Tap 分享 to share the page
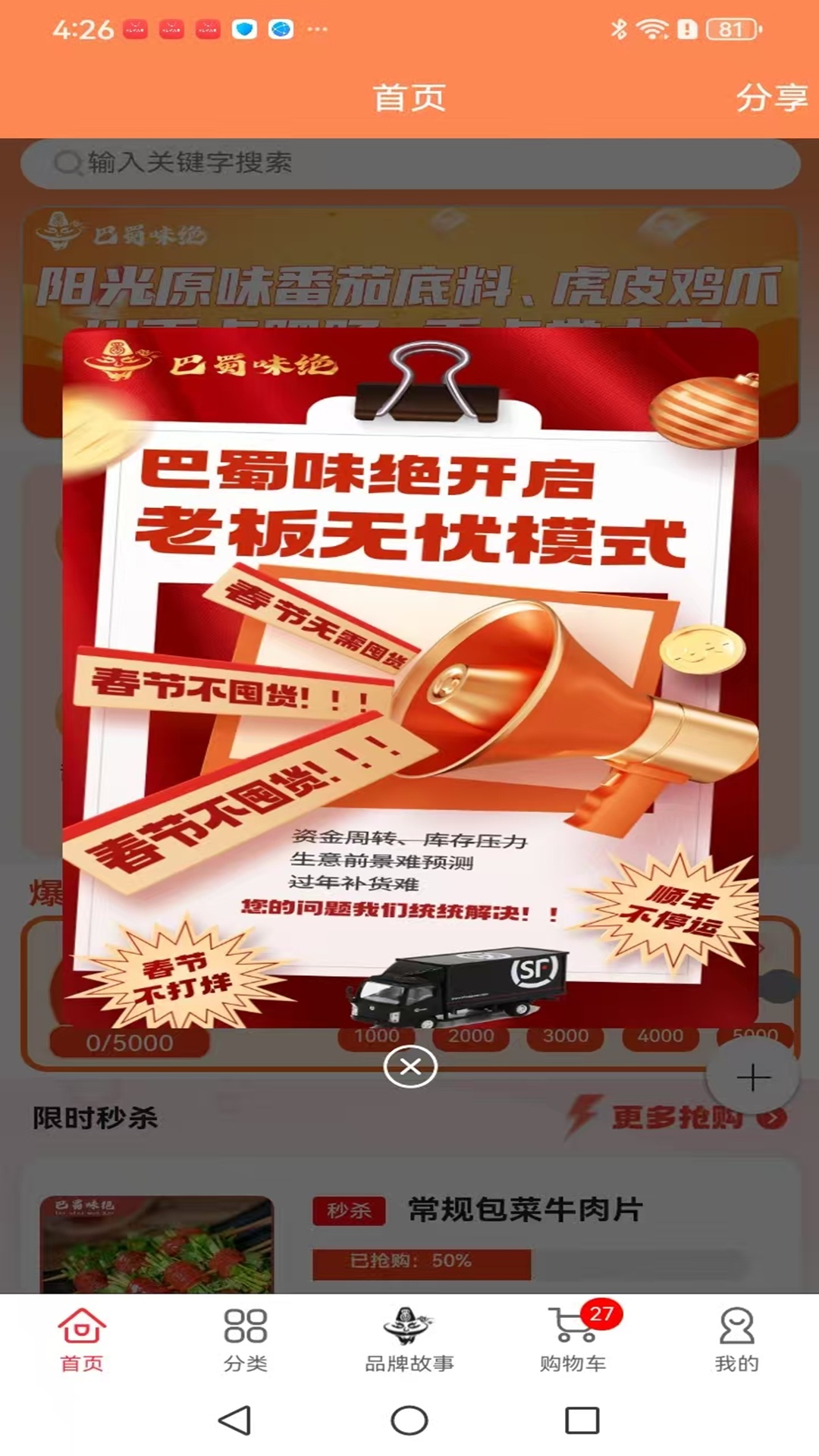Viewport: 819px width, 1456px height. pyautogui.click(x=770, y=98)
